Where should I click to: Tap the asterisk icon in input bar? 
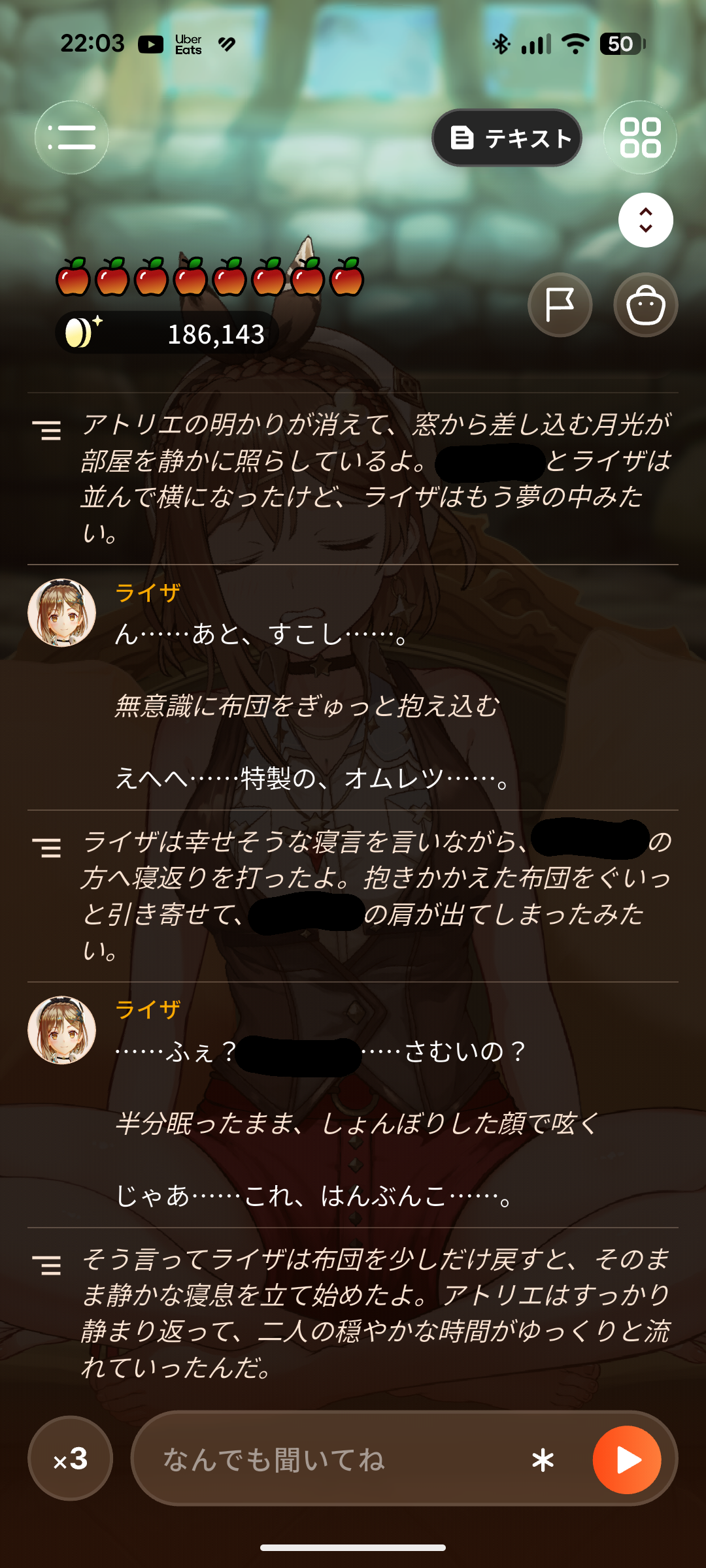[543, 1460]
